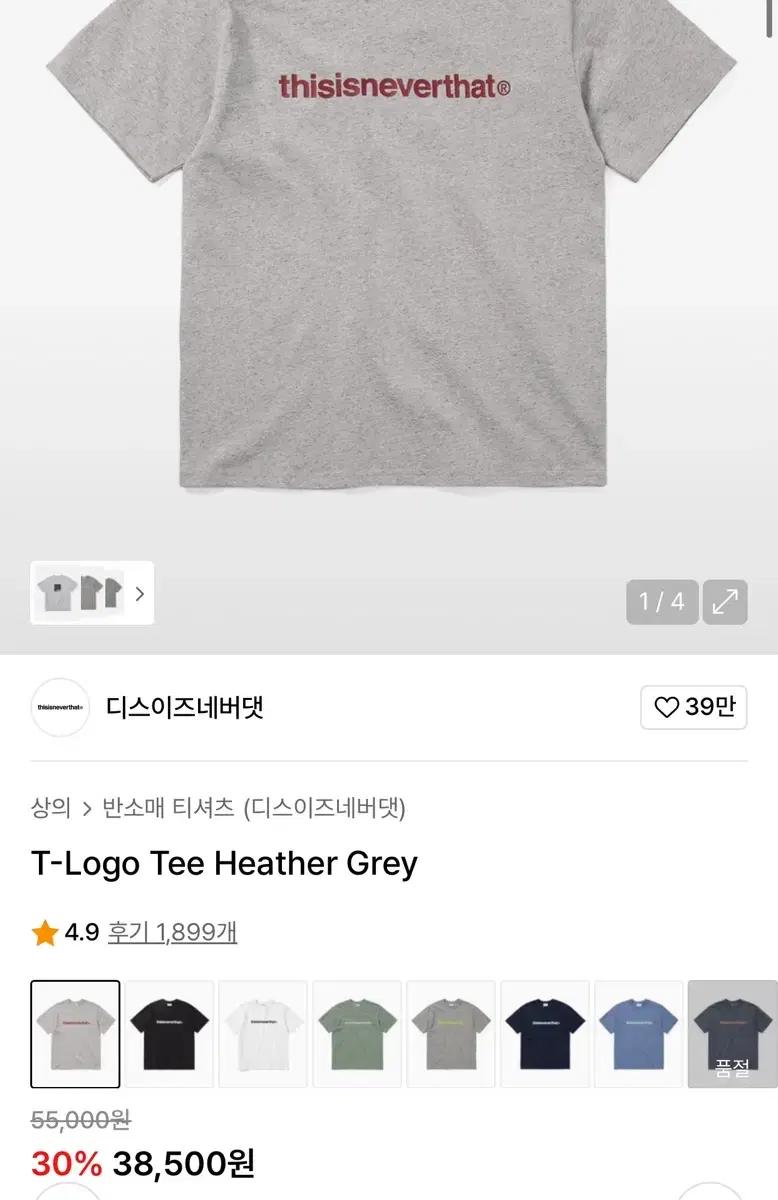Choose the green t-shirt color option
This screenshot has width=778, height=1200.
pos(357,1033)
